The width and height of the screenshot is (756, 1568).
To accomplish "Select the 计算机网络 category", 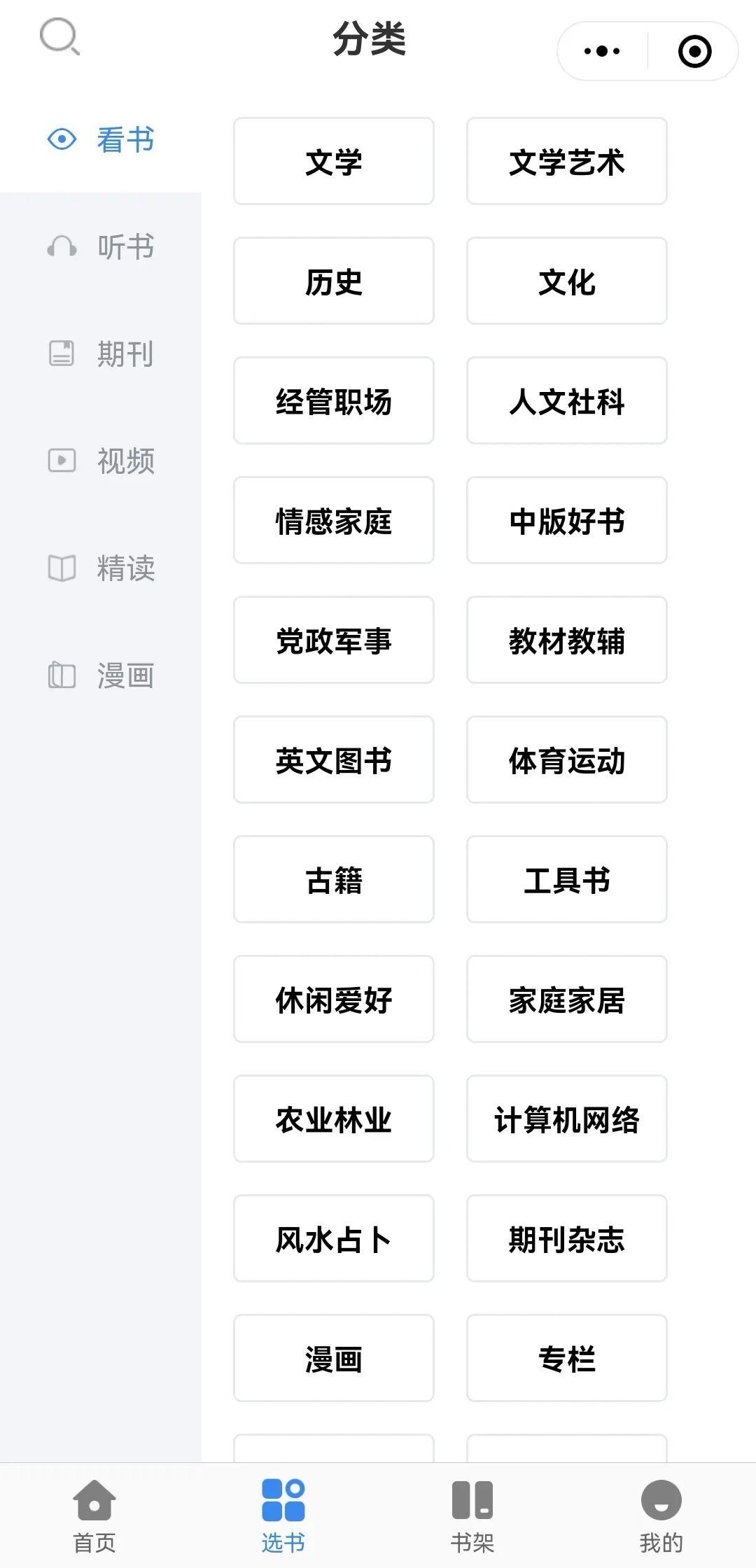I will click(566, 1119).
